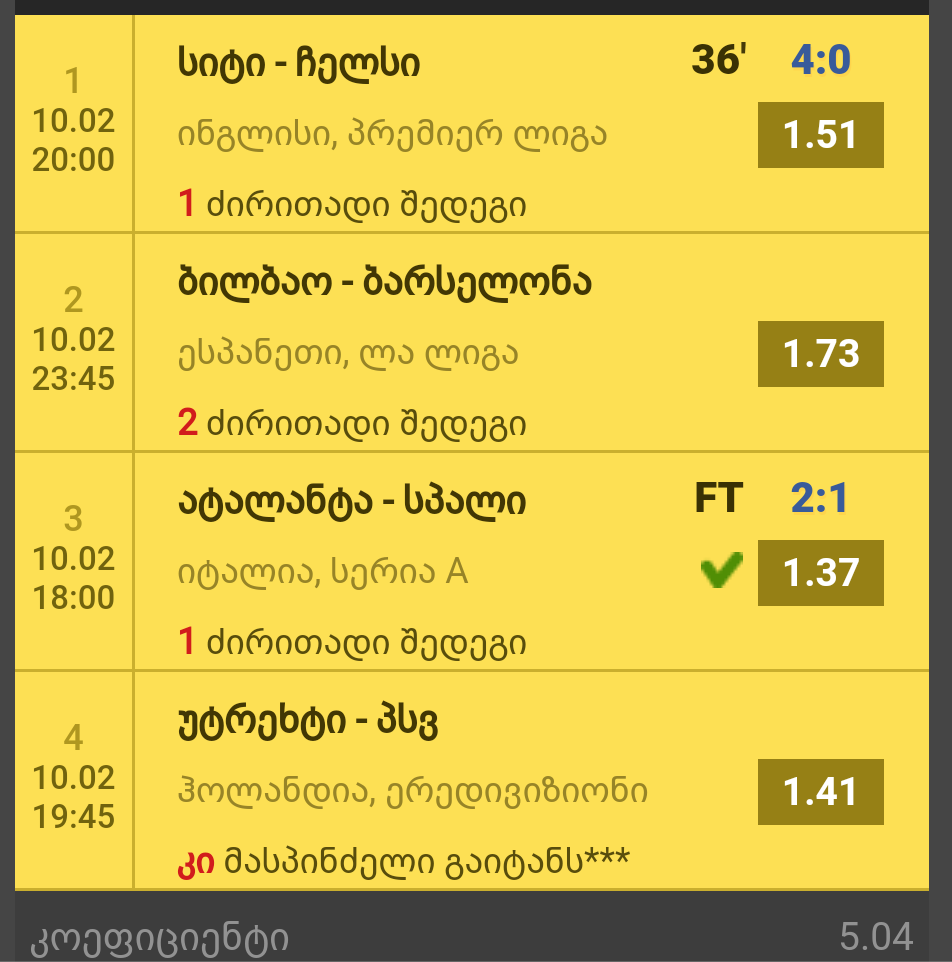The image size is (952, 962).
Task: Select the 1.51 odds button
Action: pyautogui.click(x=820, y=135)
